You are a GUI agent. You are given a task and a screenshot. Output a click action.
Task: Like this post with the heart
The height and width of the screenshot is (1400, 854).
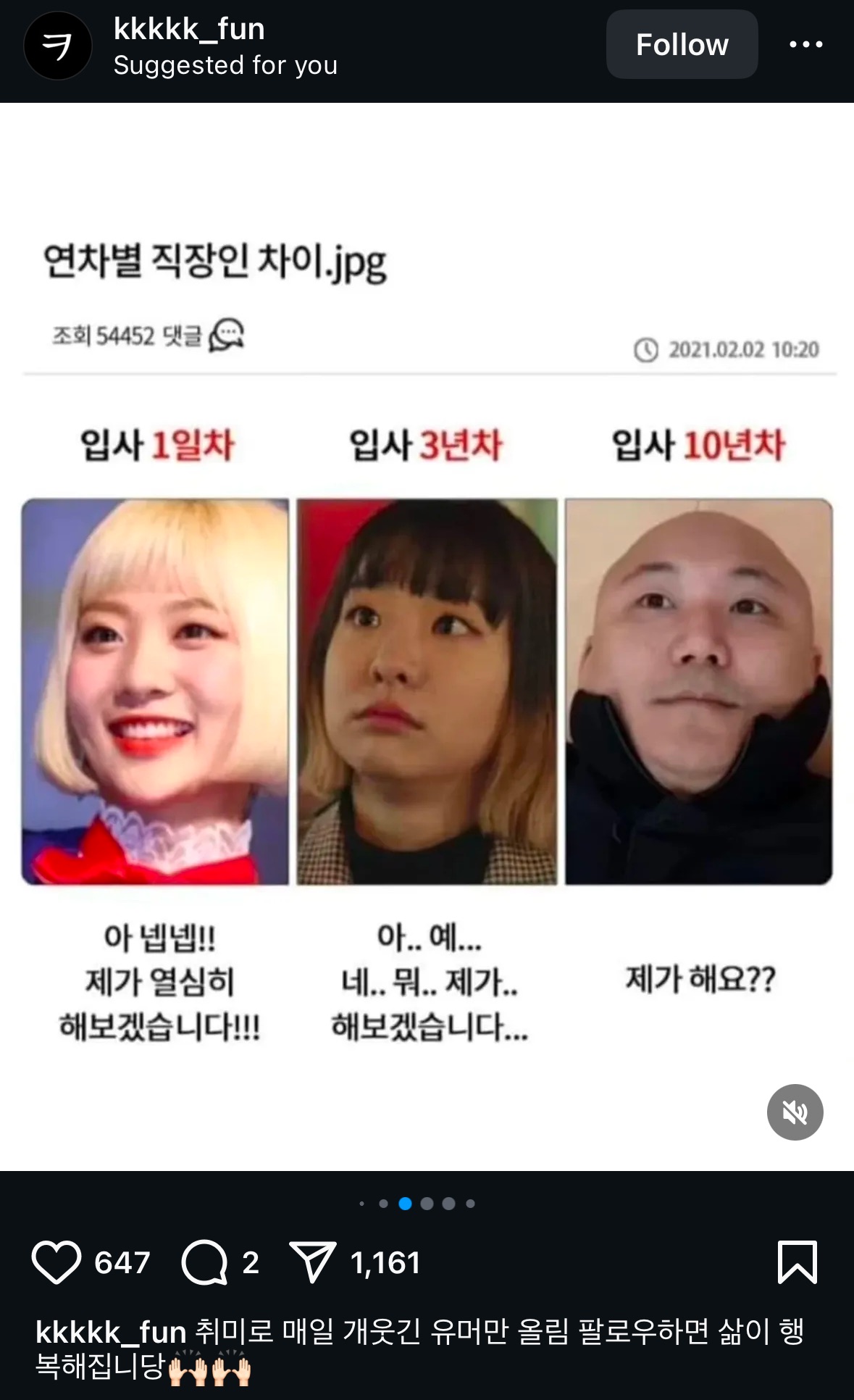(56, 1262)
